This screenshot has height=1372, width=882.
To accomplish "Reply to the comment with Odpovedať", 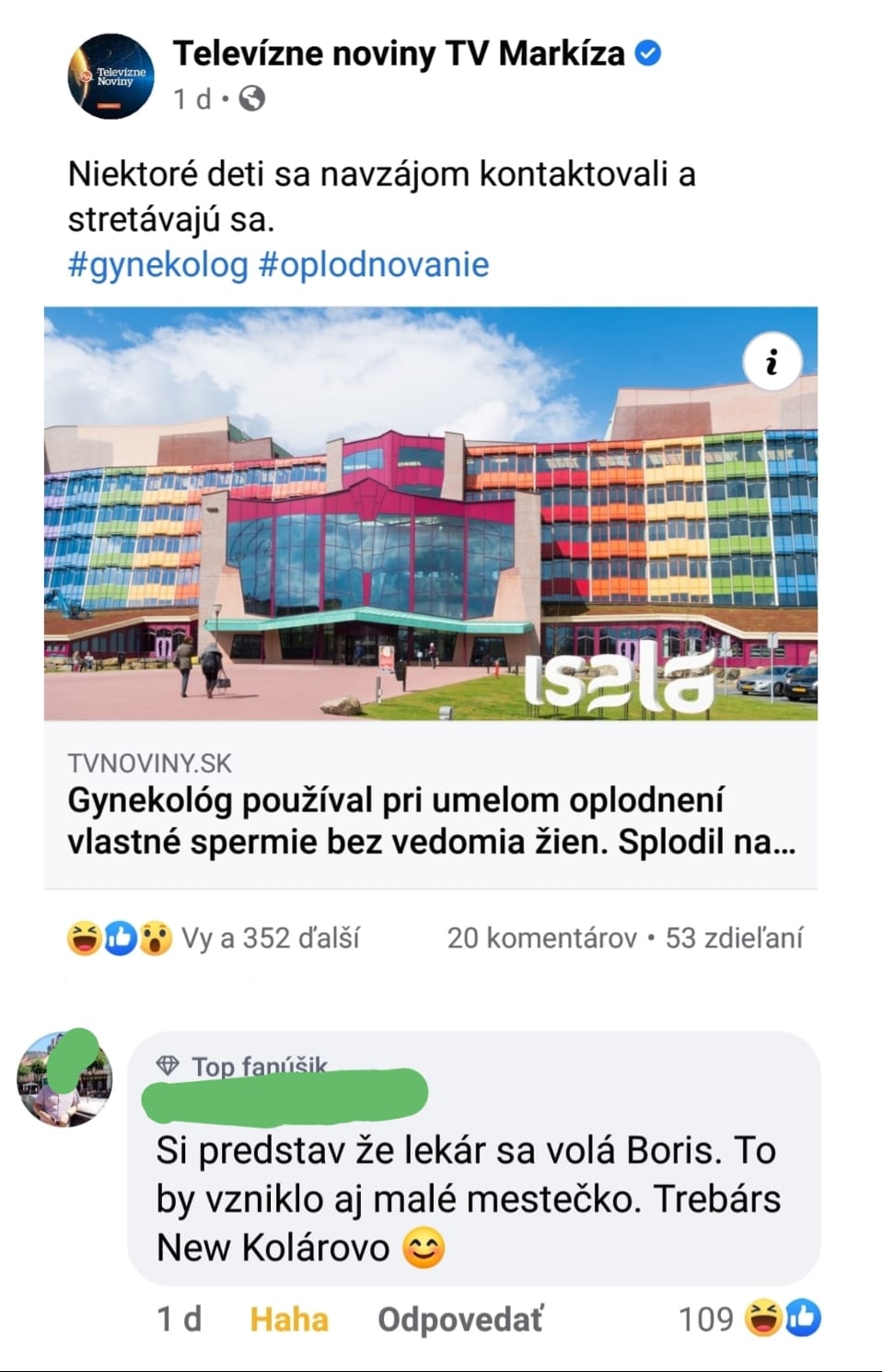I will click(x=459, y=1319).
